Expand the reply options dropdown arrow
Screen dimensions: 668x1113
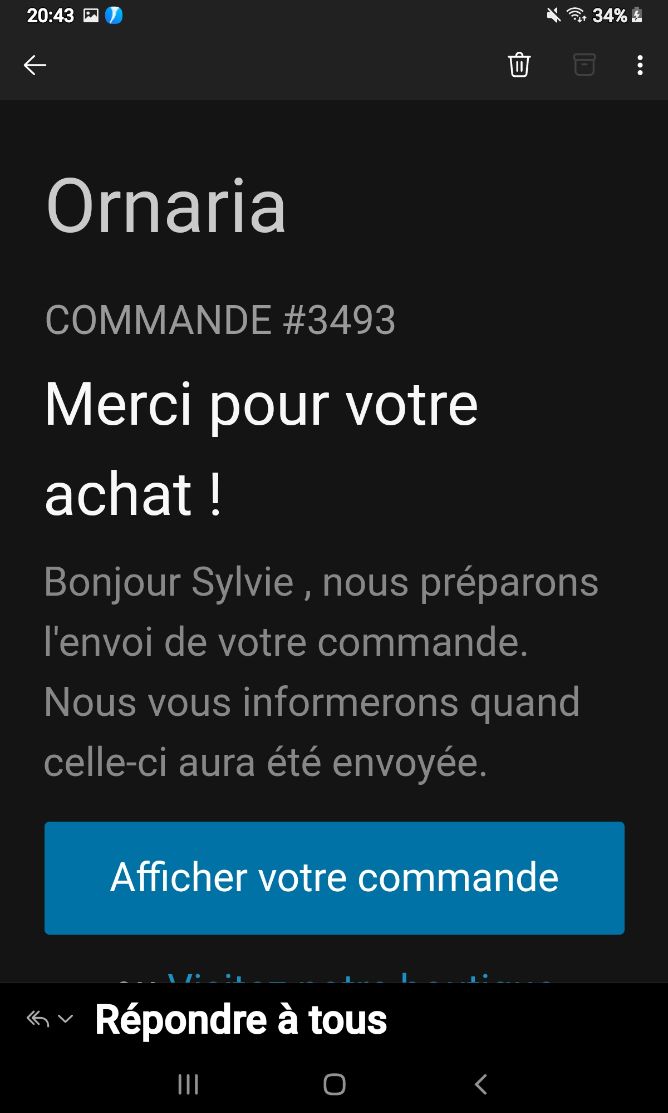66,1020
